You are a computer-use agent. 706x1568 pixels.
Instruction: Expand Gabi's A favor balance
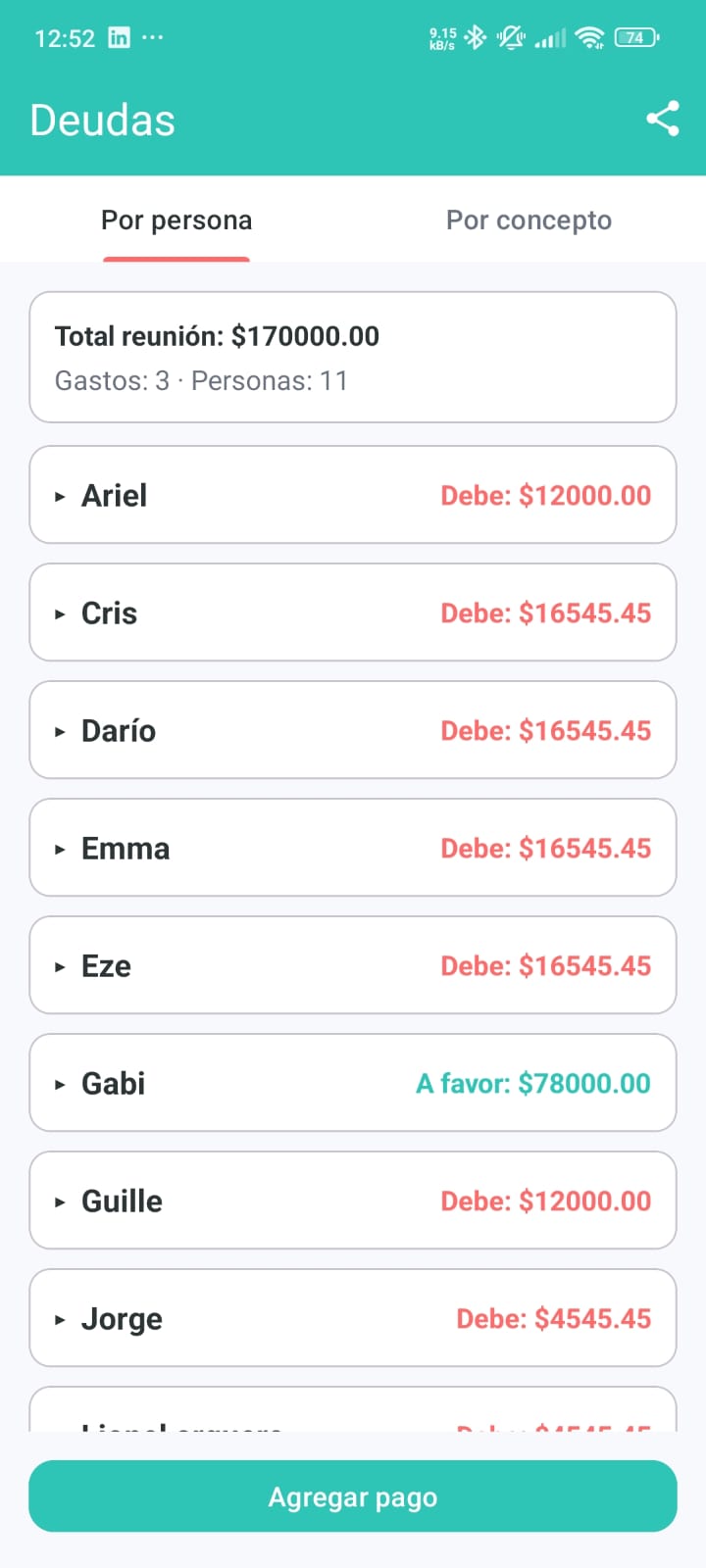353,1083
